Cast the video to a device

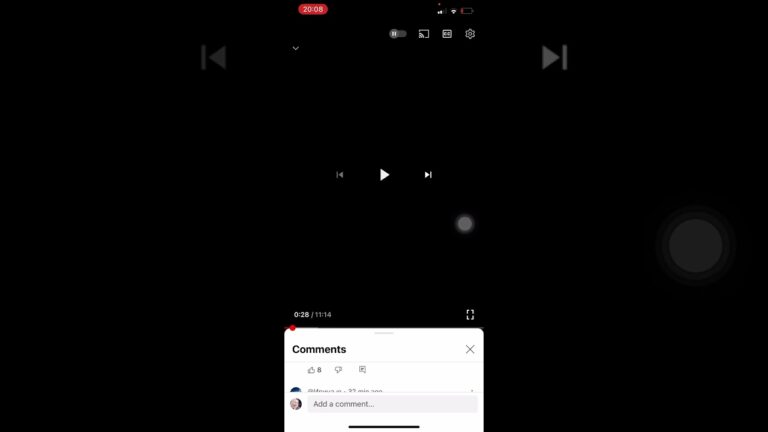[x=423, y=34]
